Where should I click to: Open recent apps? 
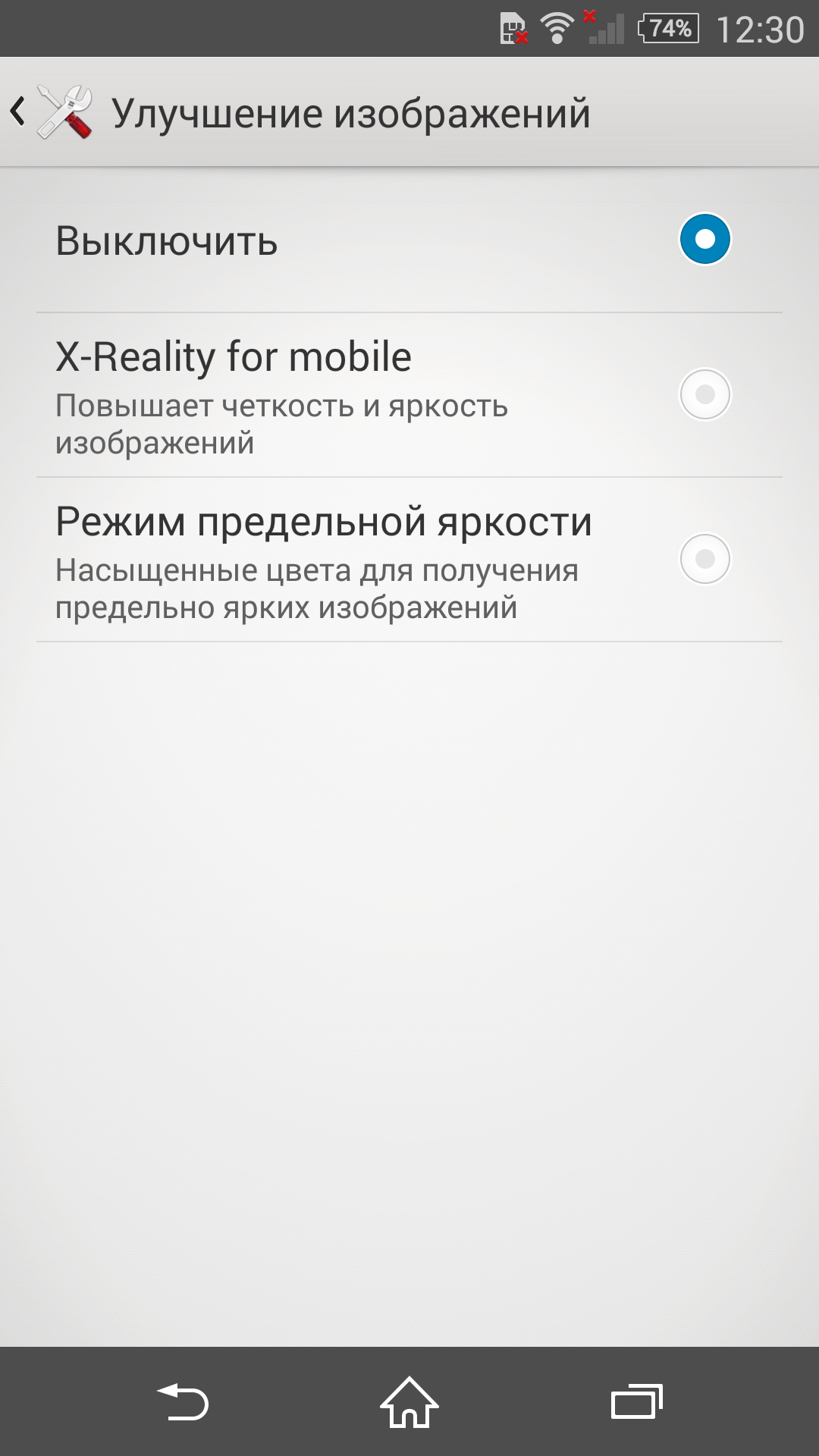click(637, 1401)
